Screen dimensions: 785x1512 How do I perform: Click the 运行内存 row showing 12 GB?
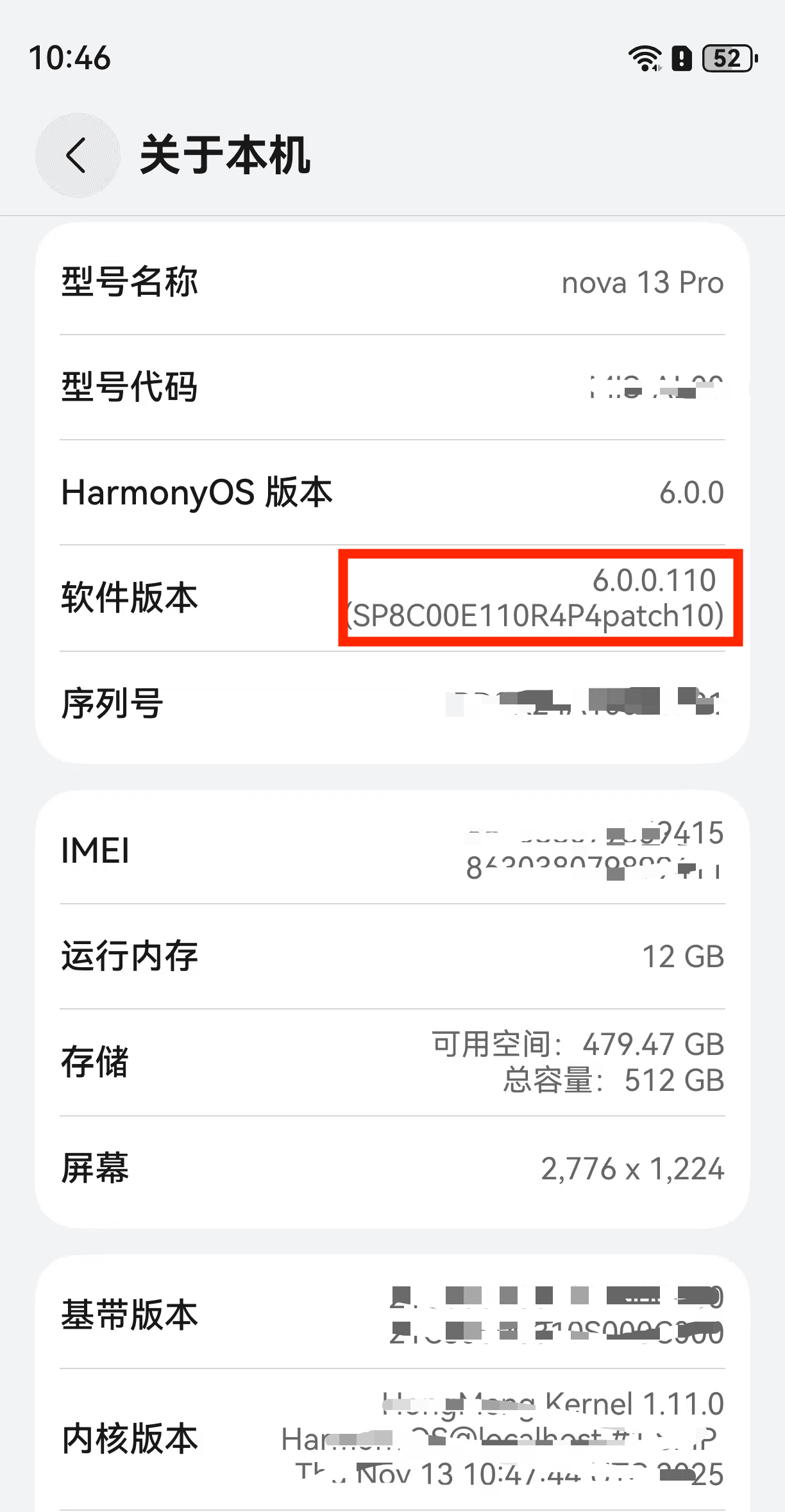pyautogui.click(x=393, y=956)
